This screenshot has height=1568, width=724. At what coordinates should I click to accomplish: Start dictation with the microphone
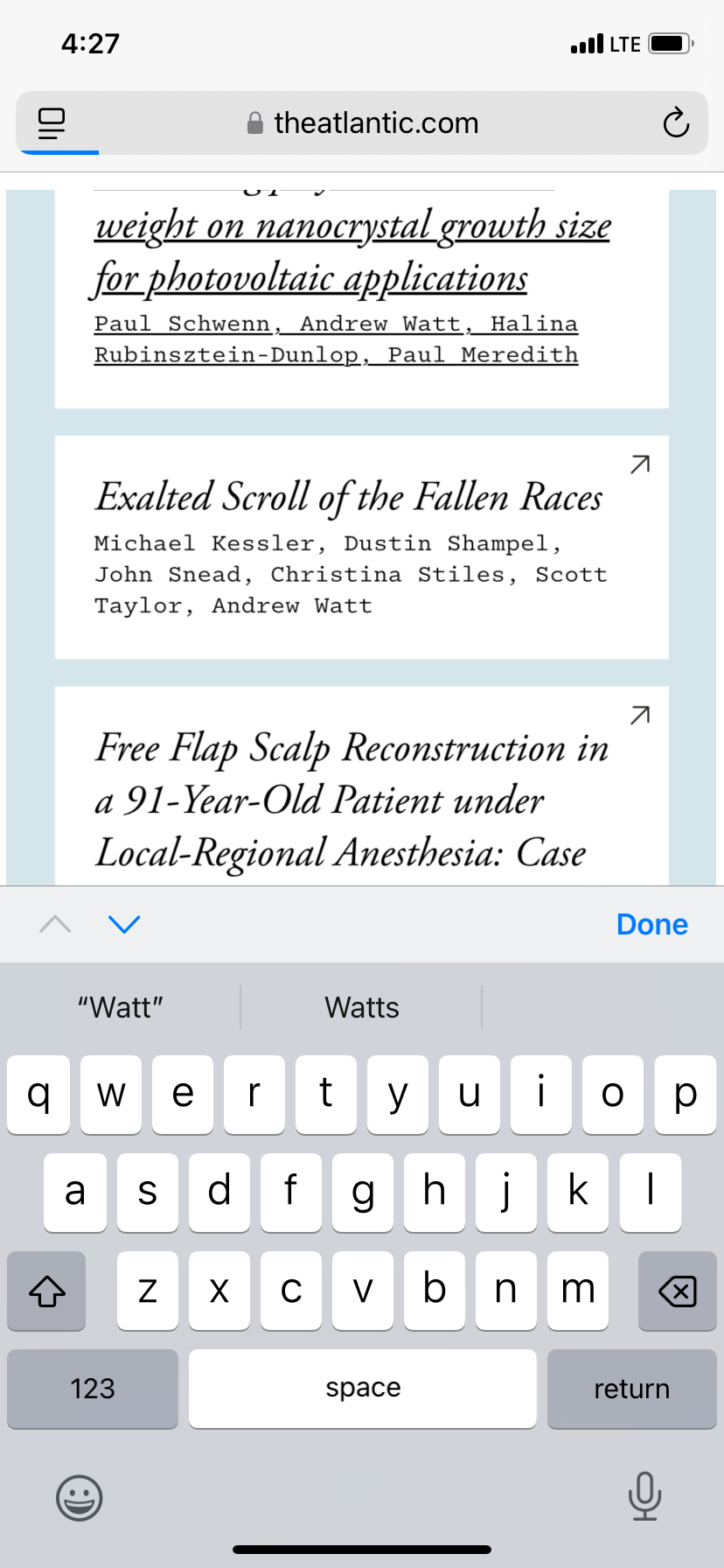tap(644, 1496)
